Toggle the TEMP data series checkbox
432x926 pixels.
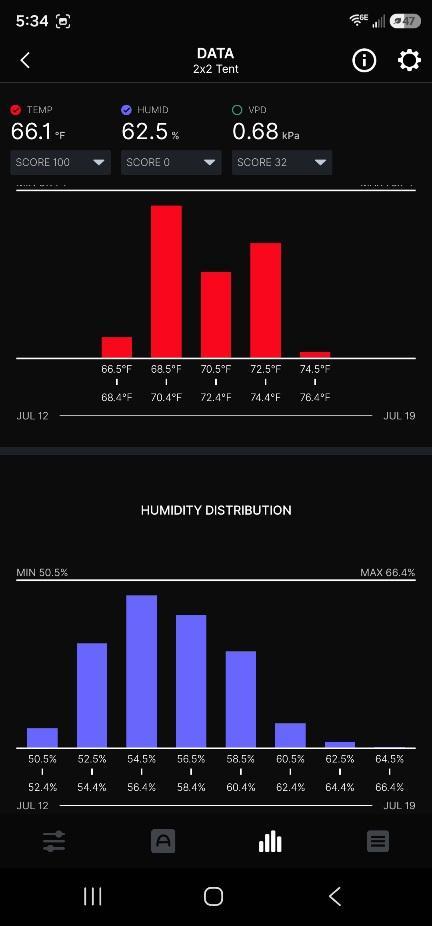tap(16, 109)
